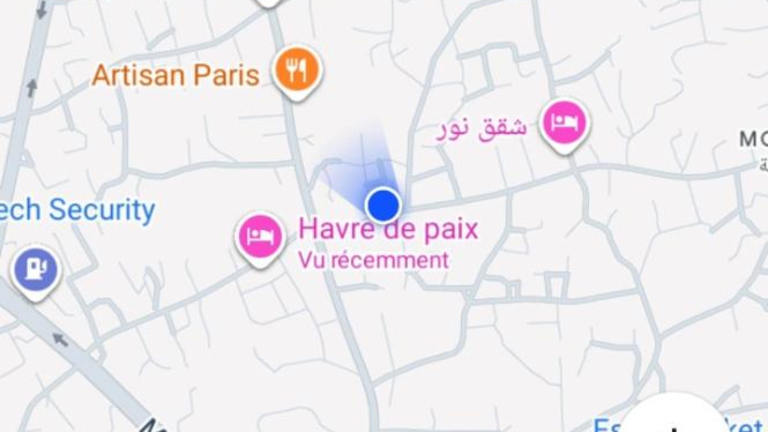Tap the شقق نور lodging marker
The image size is (768, 432).
565,124
